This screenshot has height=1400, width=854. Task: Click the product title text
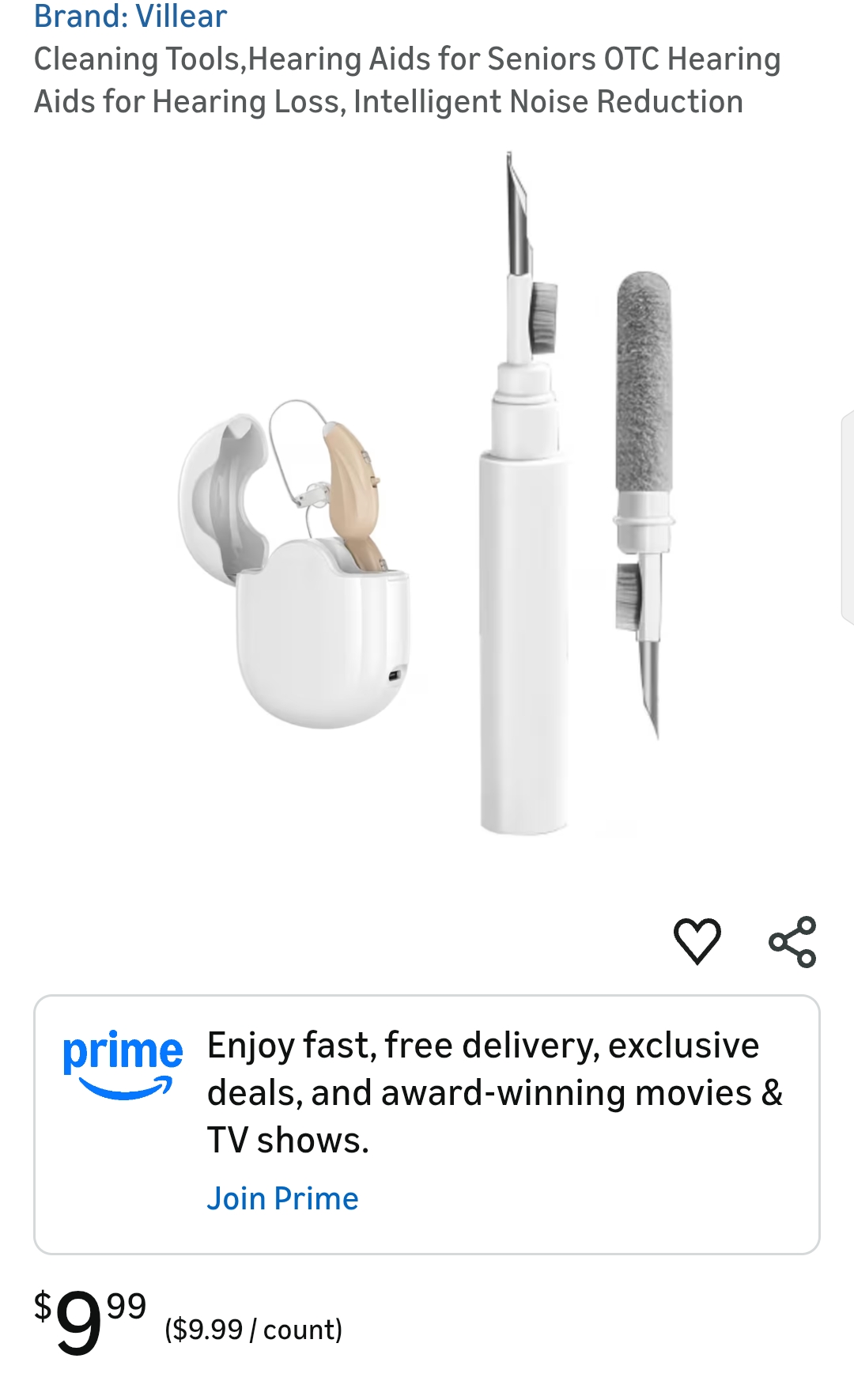[407, 79]
